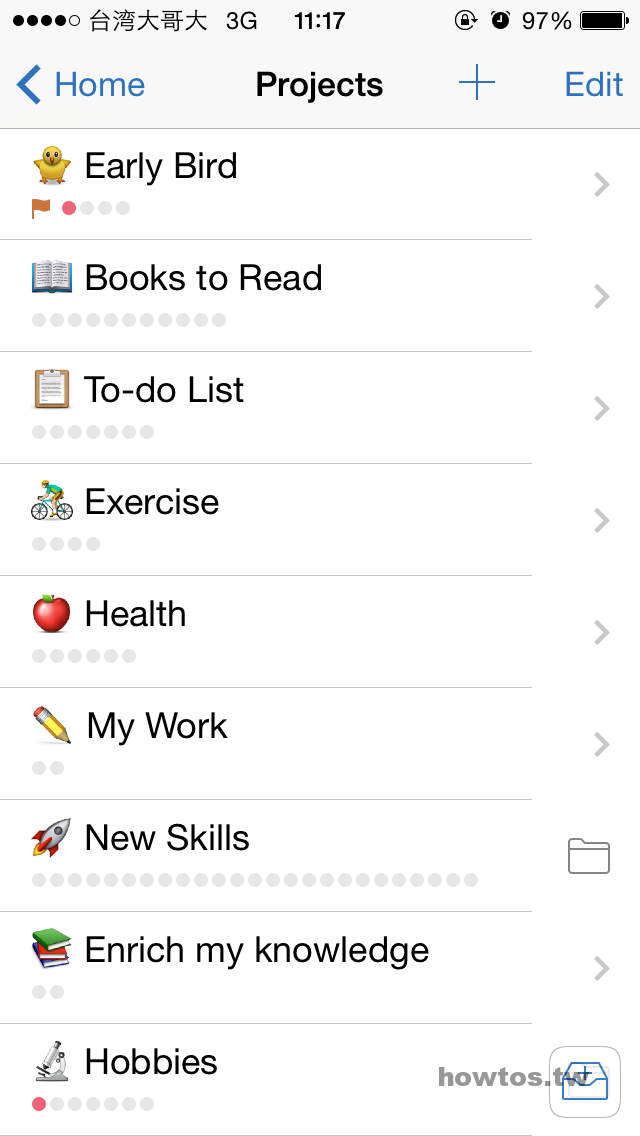Image resolution: width=640 pixels, height=1136 pixels.
Task: Tap the inbox quick-add button
Action: 585,1082
